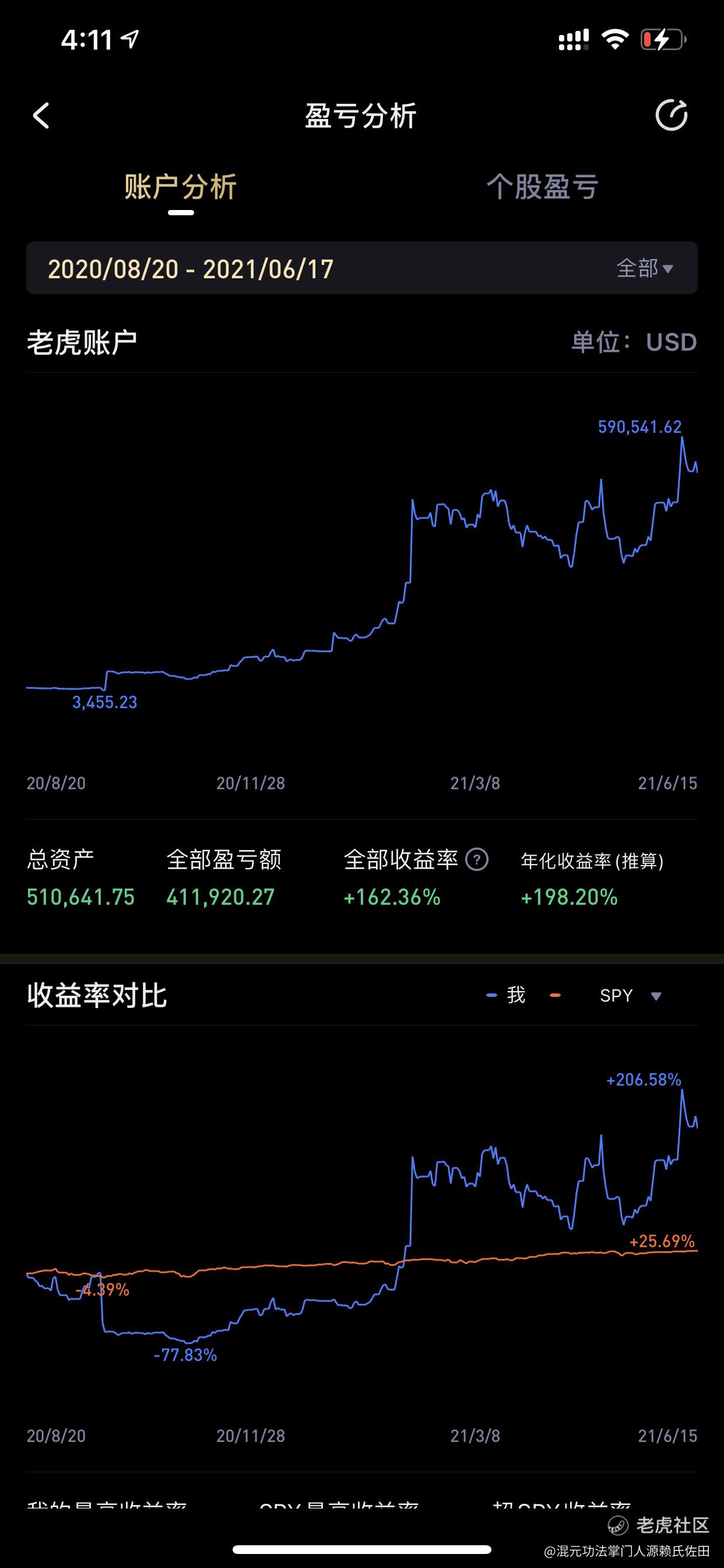The image size is (724, 1568).
Task: Select the 账户分析 tab
Action: click(x=181, y=187)
